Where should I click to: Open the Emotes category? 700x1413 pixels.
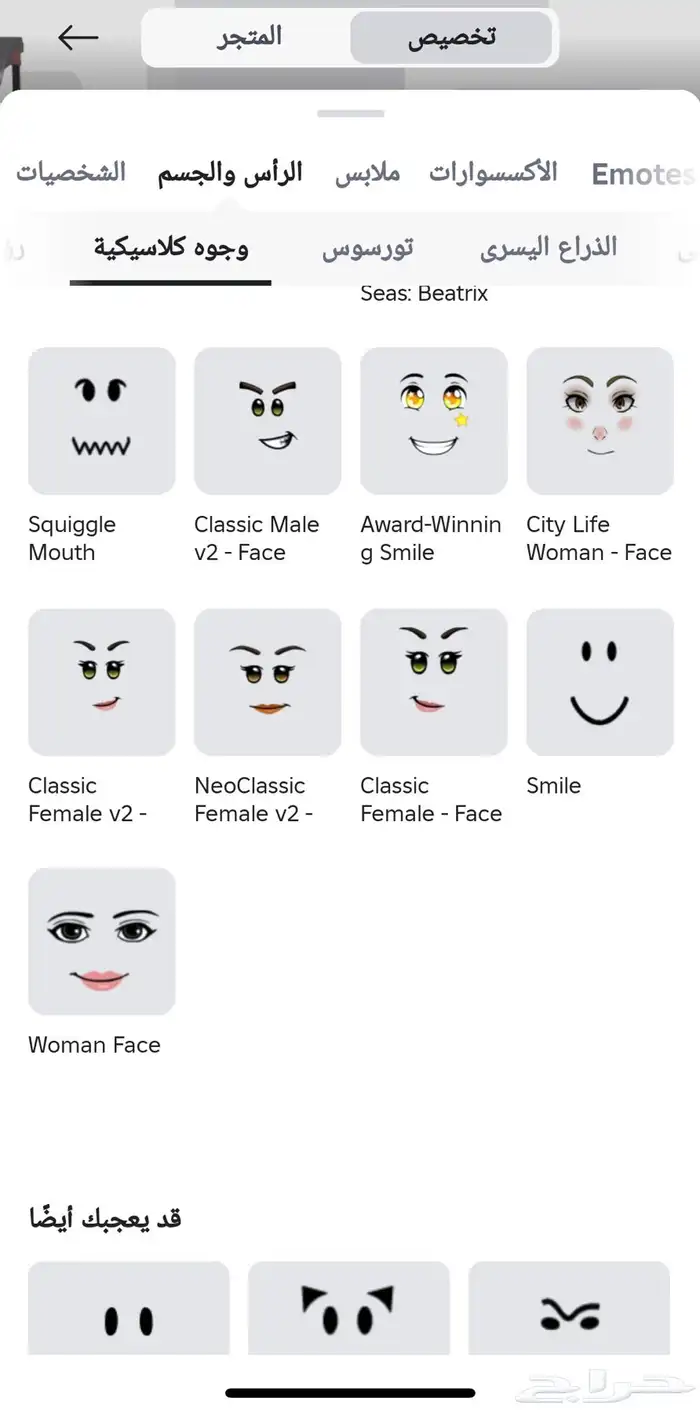click(642, 174)
